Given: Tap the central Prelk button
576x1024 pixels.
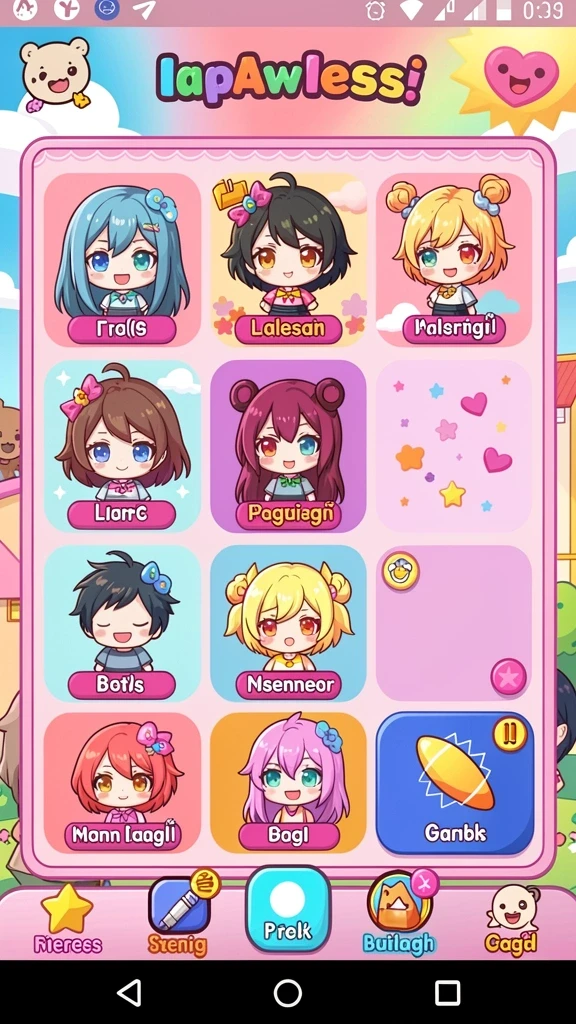Looking at the screenshot, I should (288, 910).
